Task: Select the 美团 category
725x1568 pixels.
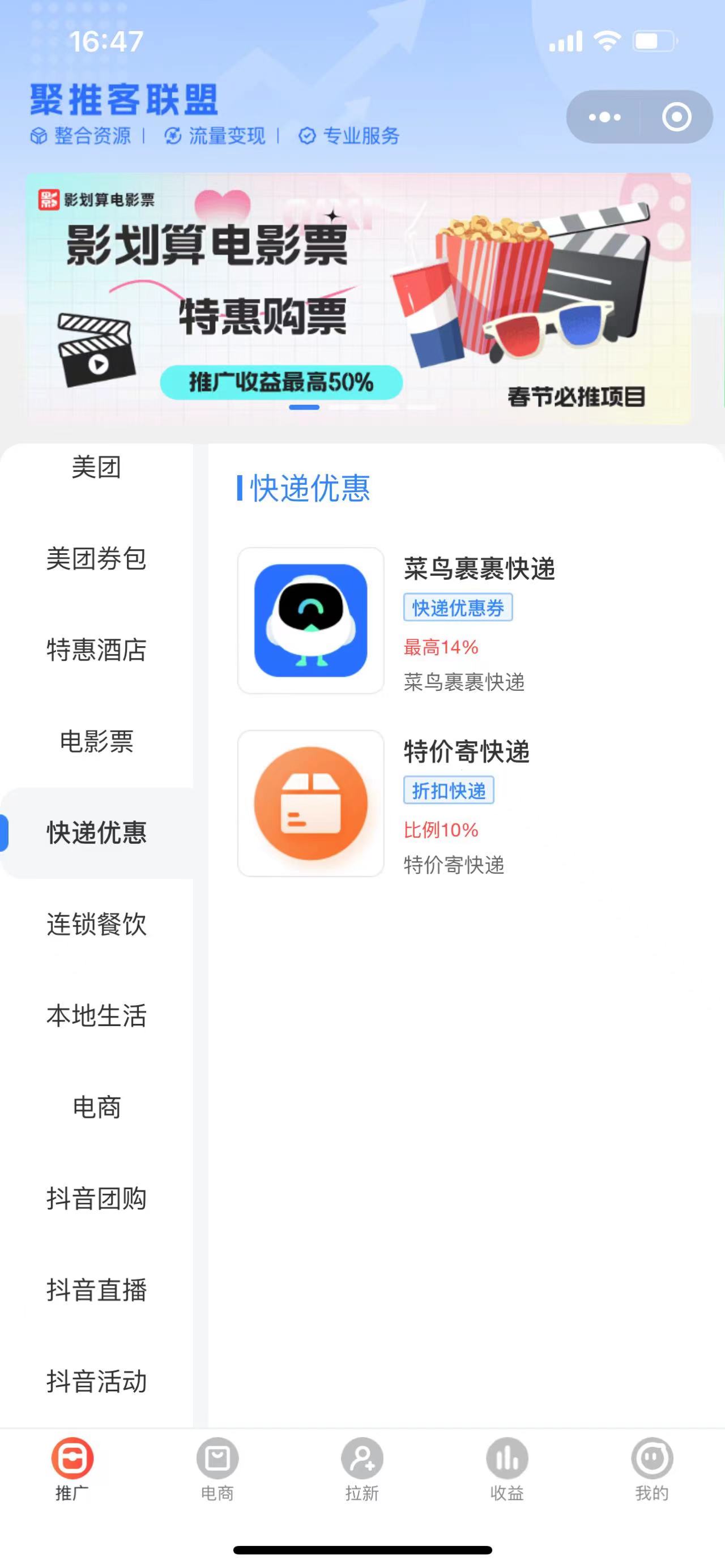Action: coord(96,468)
